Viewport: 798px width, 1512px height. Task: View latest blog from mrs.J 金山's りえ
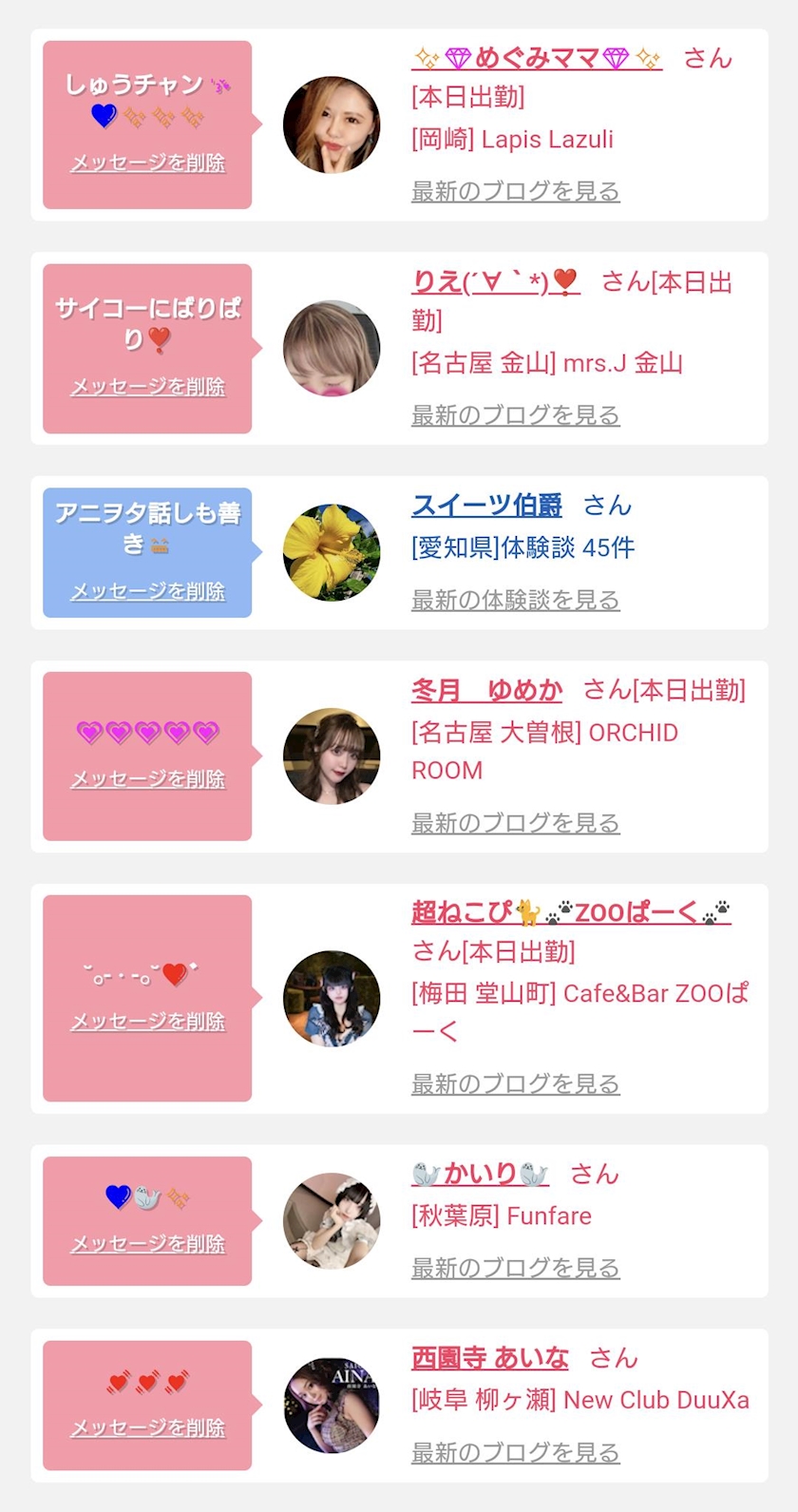(515, 415)
